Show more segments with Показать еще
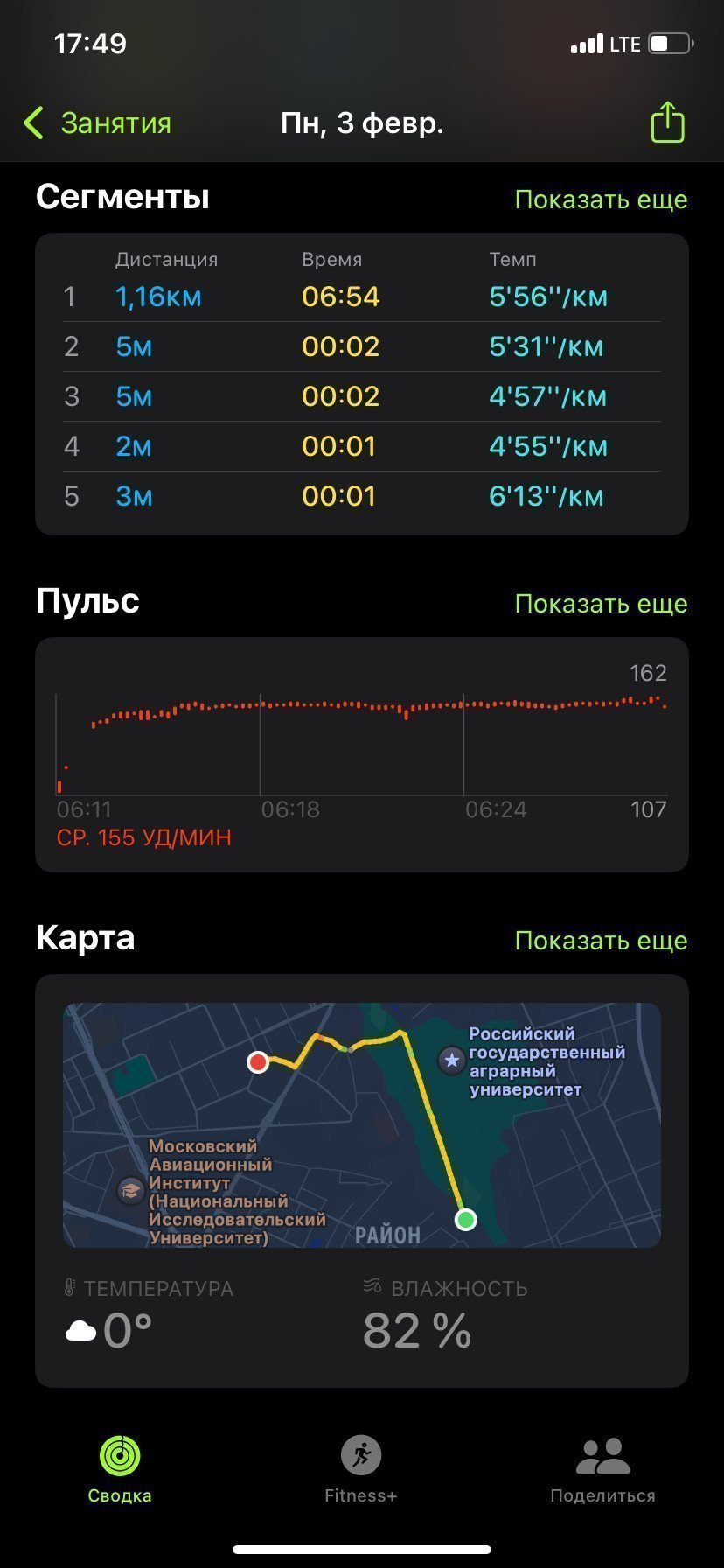724x1568 pixels. (x=601, y=199)
